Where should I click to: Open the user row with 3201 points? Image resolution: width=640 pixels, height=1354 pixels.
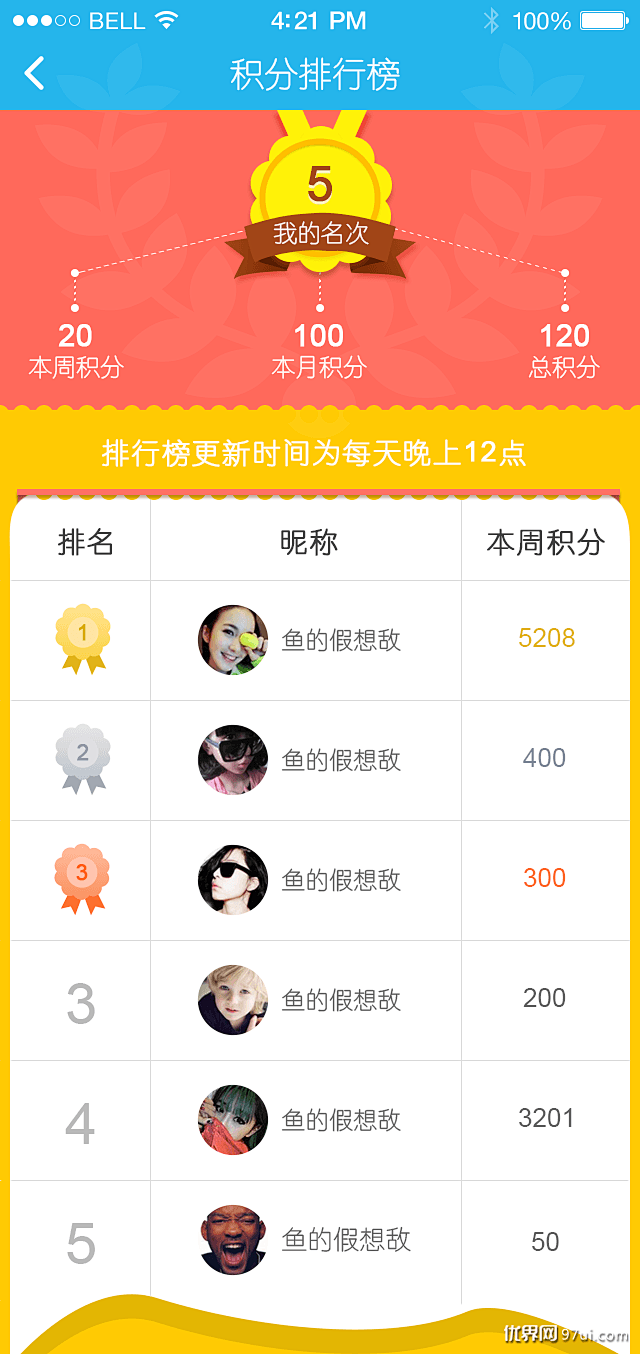point(320,1120)
